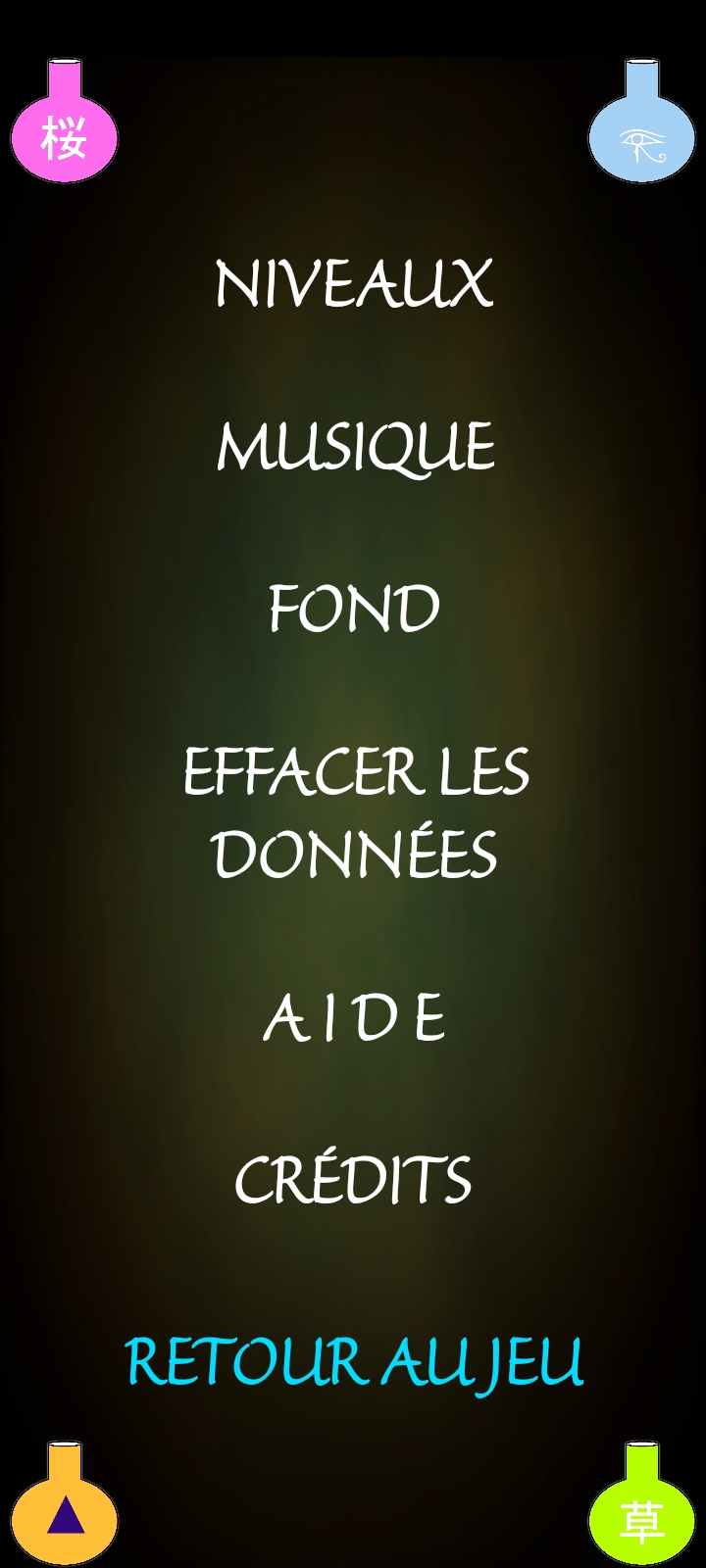706x1568 pixels.
Task: Tap the green flask with the kanji
Action: tap(641, 1503)
